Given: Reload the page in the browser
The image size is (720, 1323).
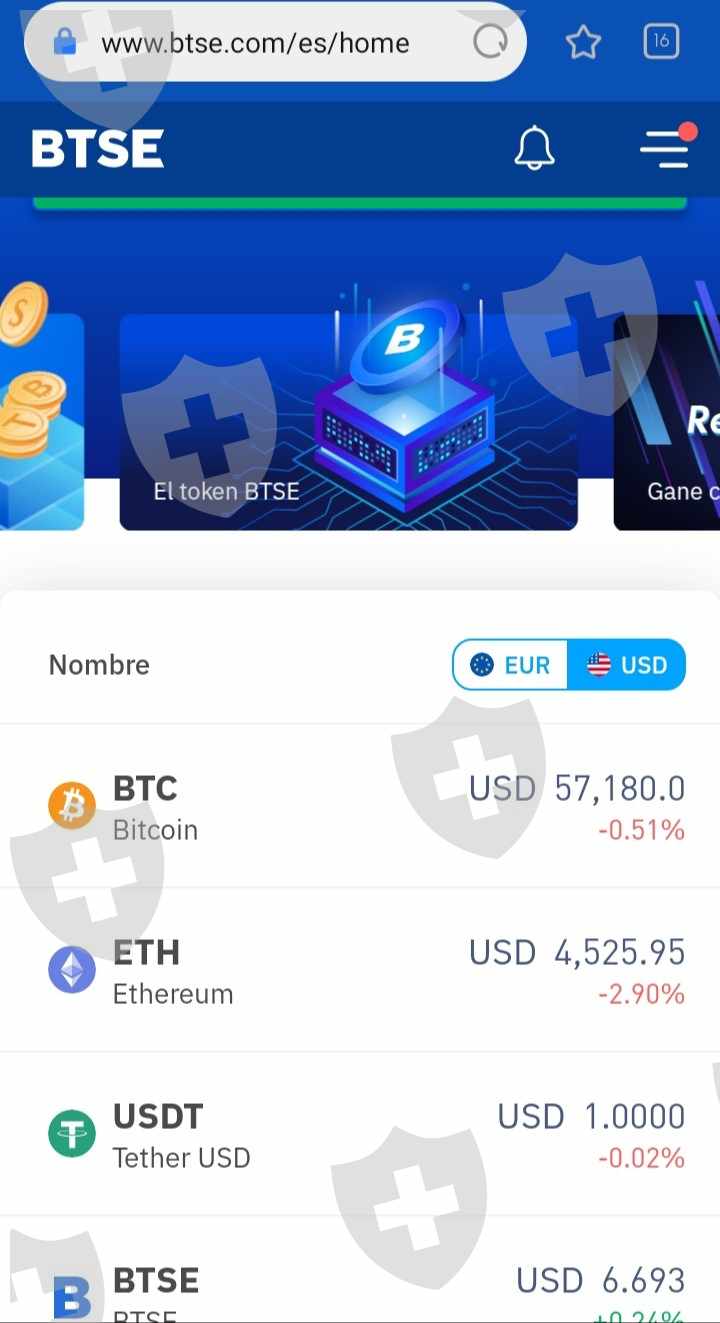Looking at the screenshot, I should point(490,42).
